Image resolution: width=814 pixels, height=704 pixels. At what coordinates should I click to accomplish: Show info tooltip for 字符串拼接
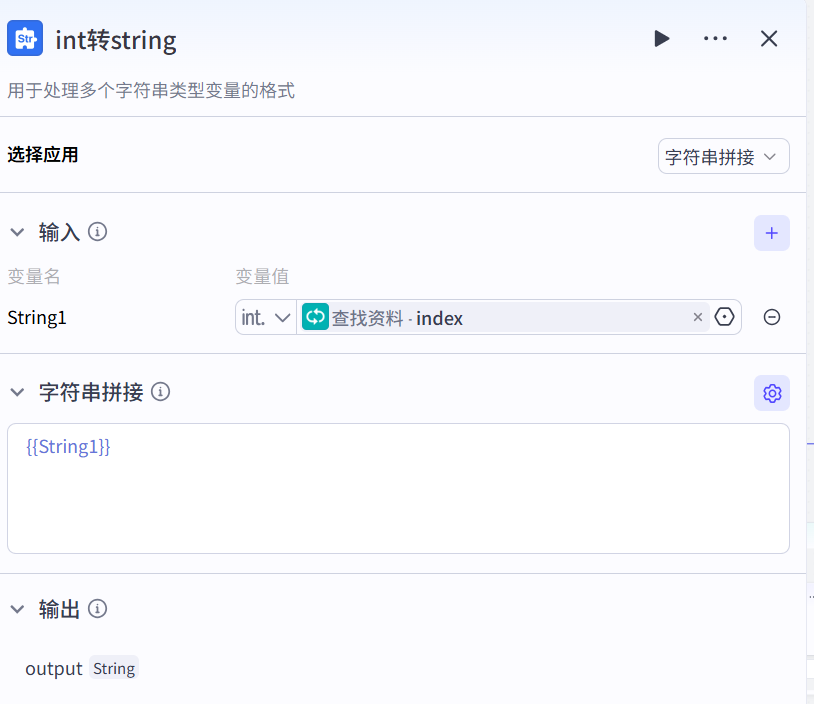click(x=161, y=392)
